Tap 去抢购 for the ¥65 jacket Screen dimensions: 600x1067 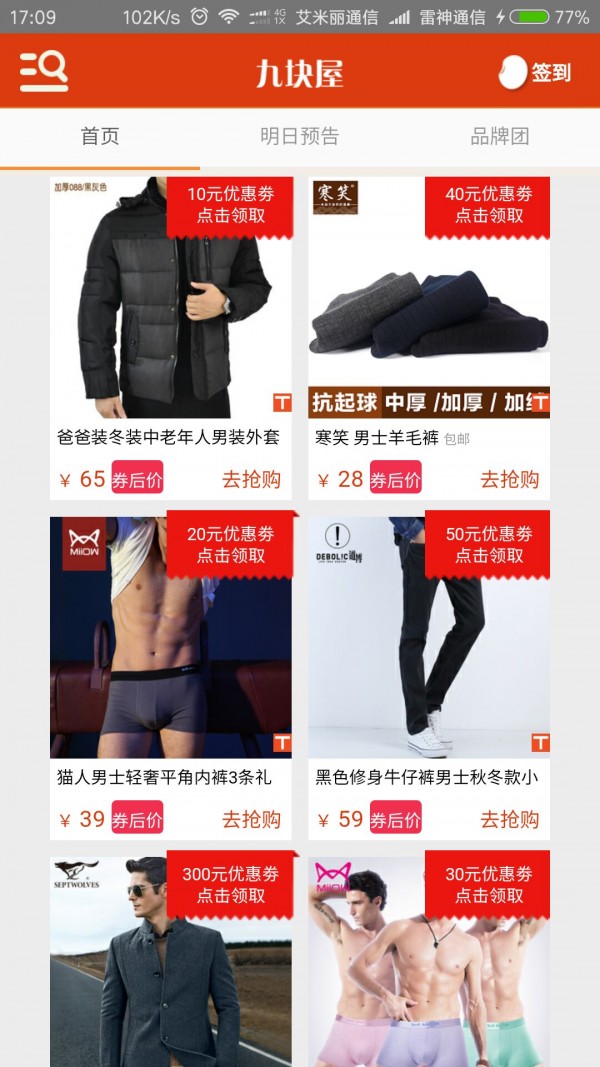[251, 479]
